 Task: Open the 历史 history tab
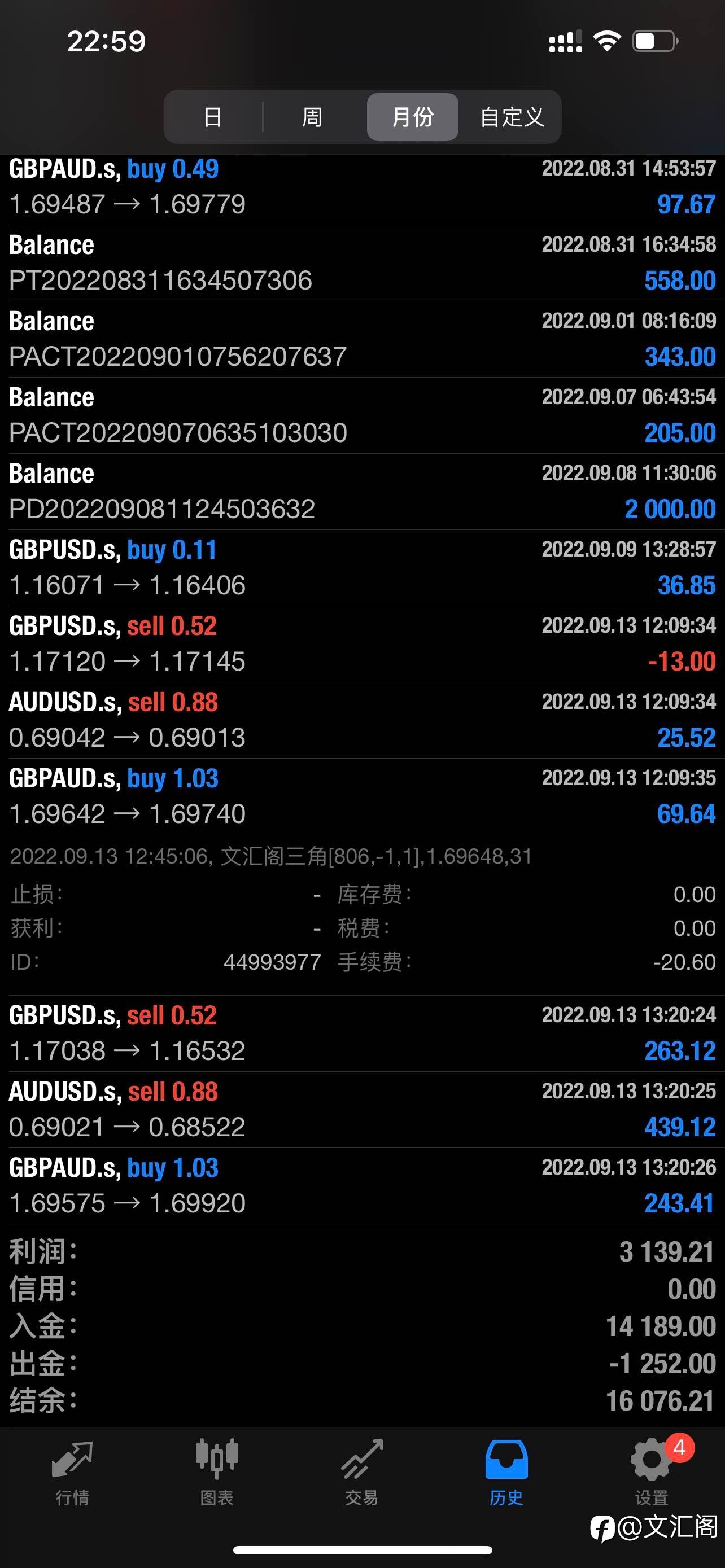pos(506,1474)
